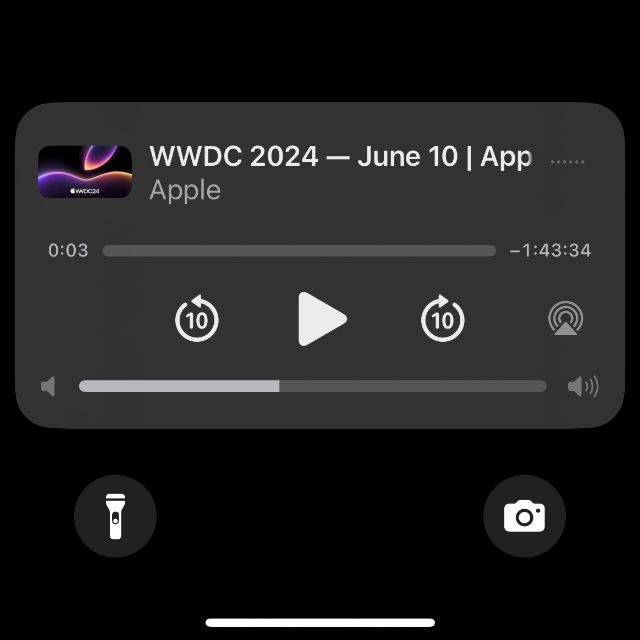The width and height of the screenshot is (640, 640).
Task: Play the WWDC 2024 video
Action: [322, 319]
